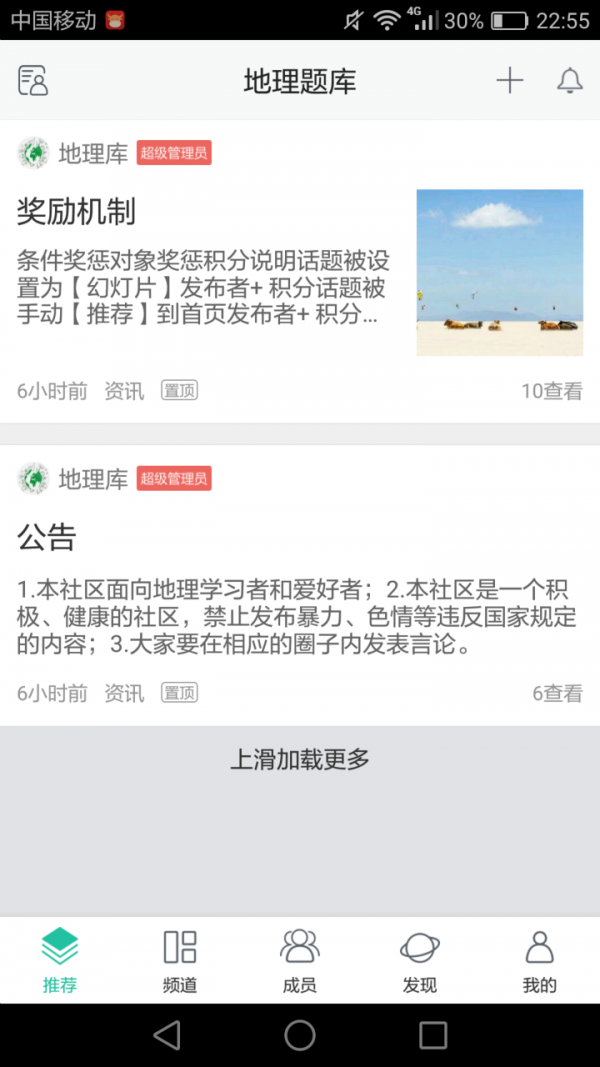Switch to the 我的 tab
The image size is (600, 1067).
tap(540, 960)
